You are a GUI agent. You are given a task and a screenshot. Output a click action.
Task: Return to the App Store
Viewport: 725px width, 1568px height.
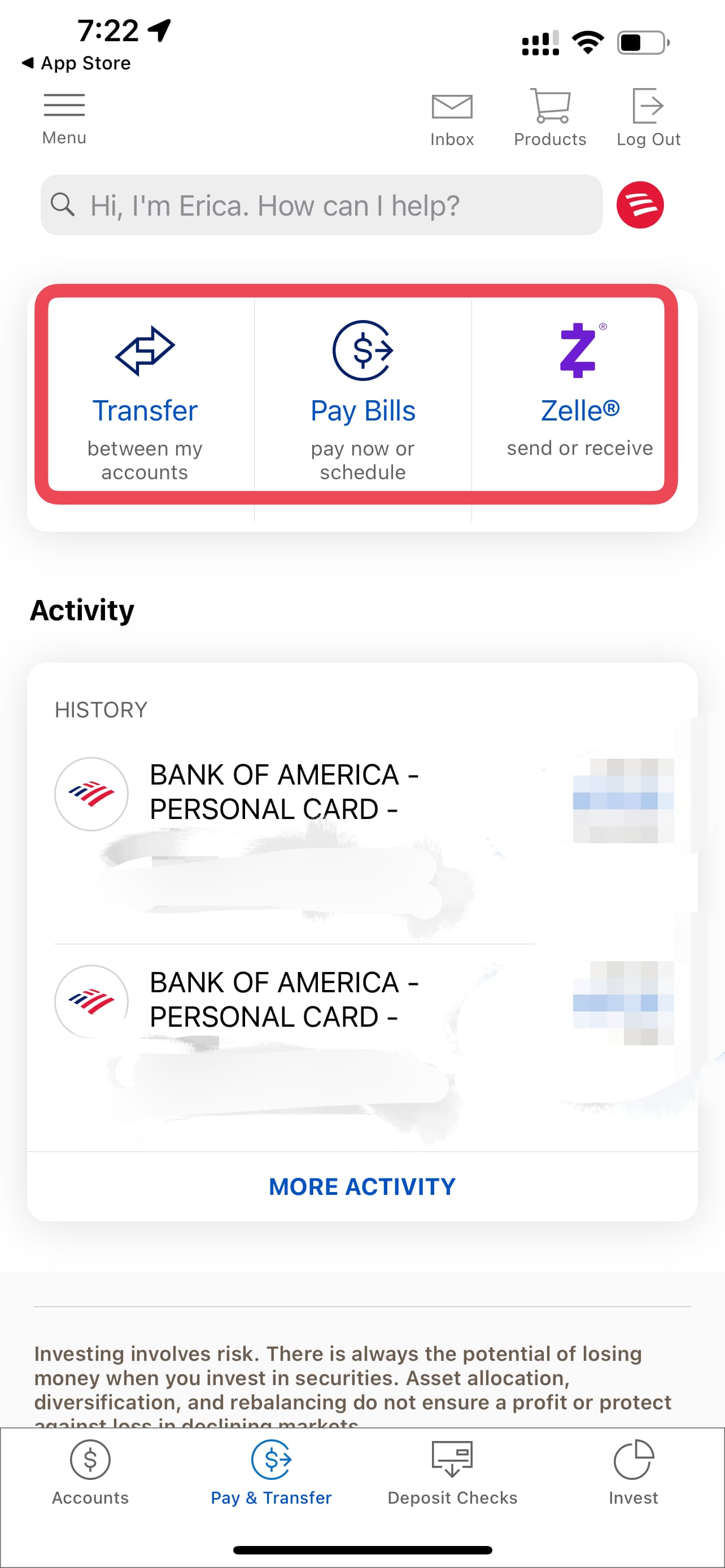pos(76,63)
